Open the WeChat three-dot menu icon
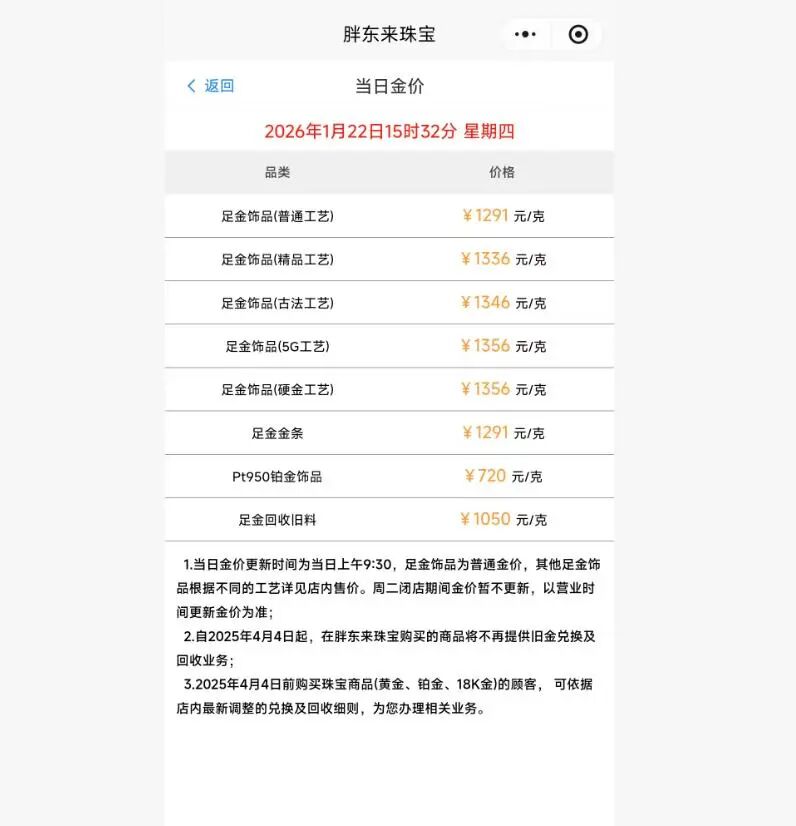 click(x=524, y=33)
